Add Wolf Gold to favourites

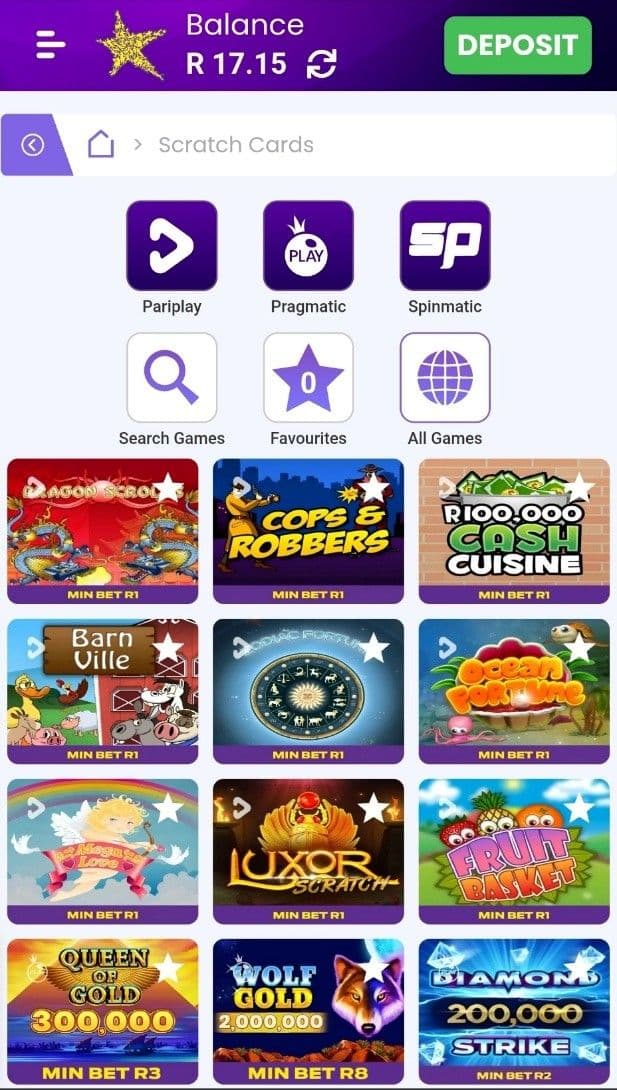click(x=373, y=967)
